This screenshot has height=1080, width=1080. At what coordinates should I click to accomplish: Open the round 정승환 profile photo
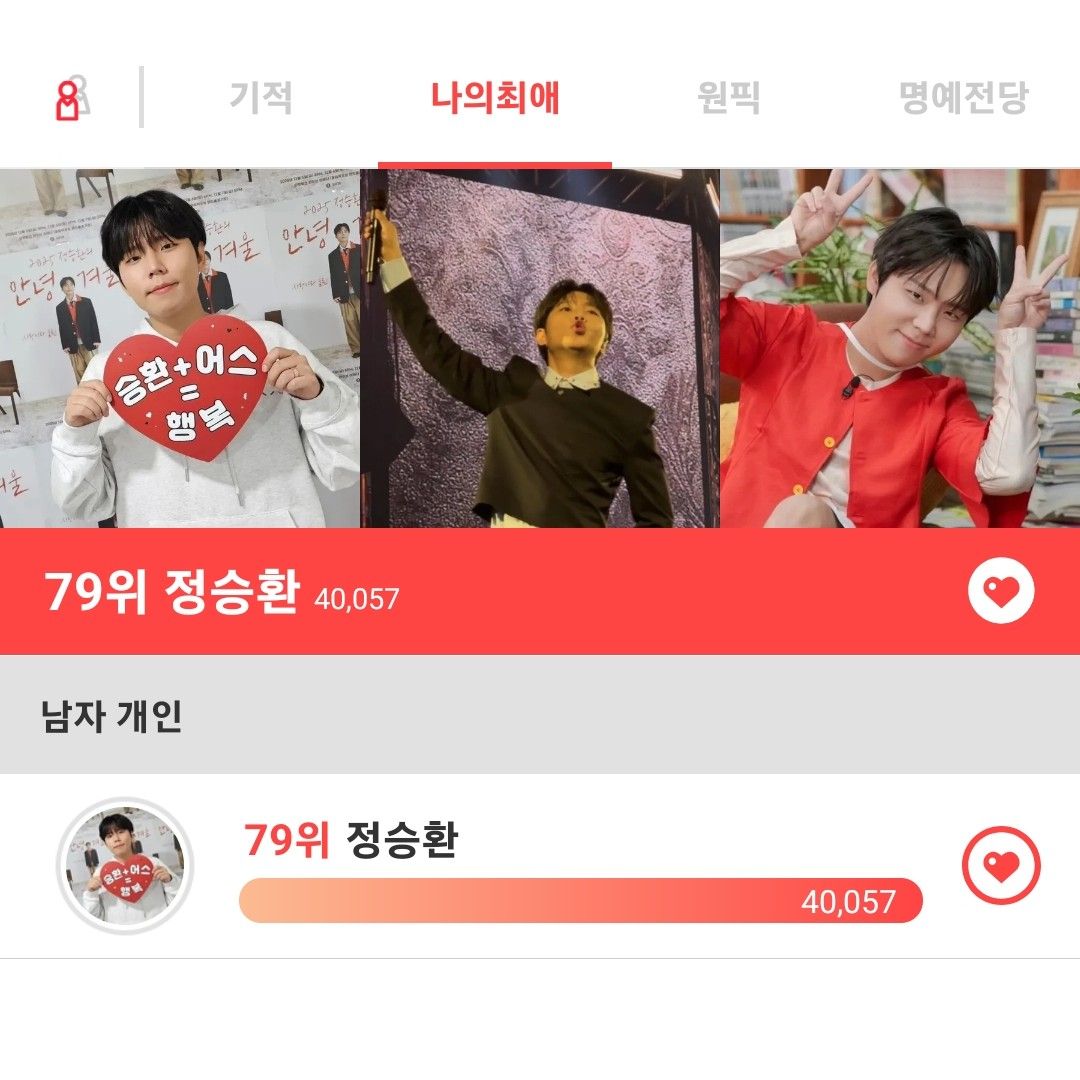[x=125, y=866]
